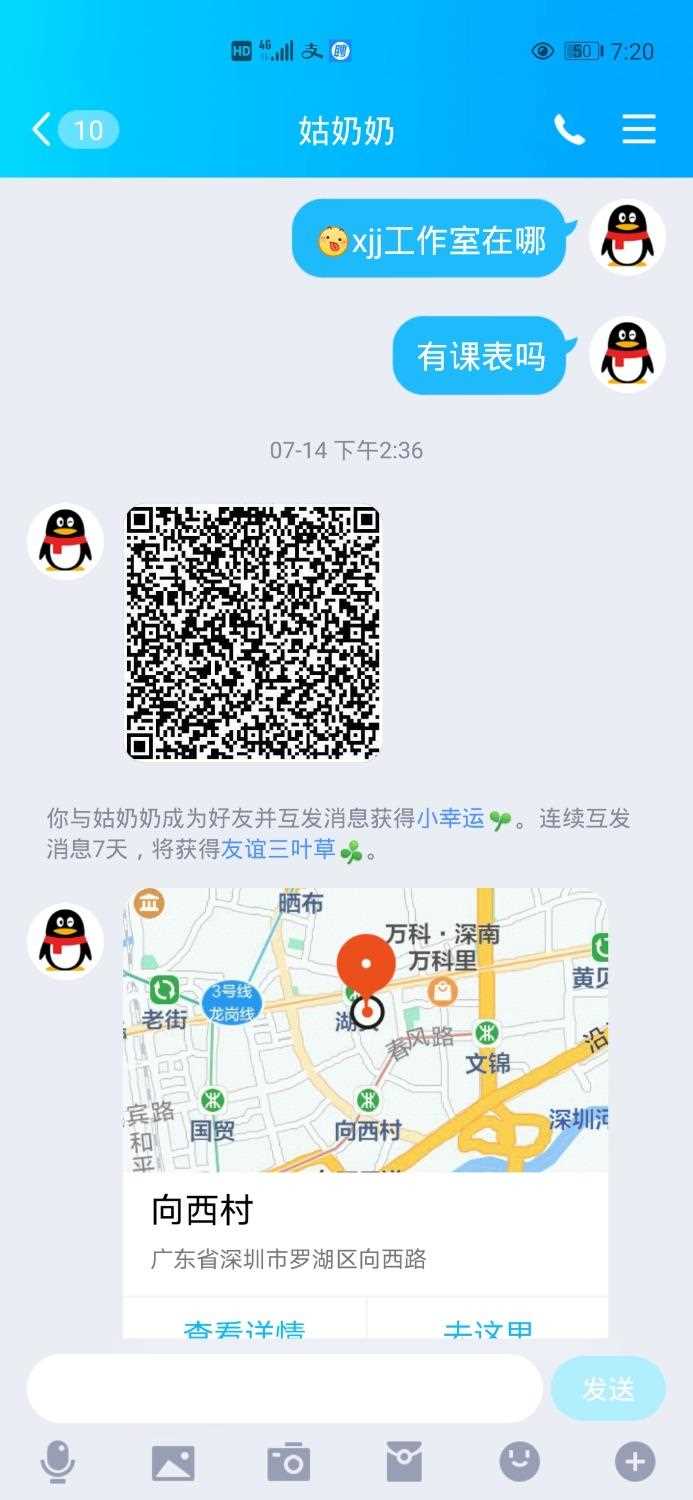The width and height of the screenshot is (693, 1500).
Task: Open more options with the plus icon
Action: coord(634,1463)
